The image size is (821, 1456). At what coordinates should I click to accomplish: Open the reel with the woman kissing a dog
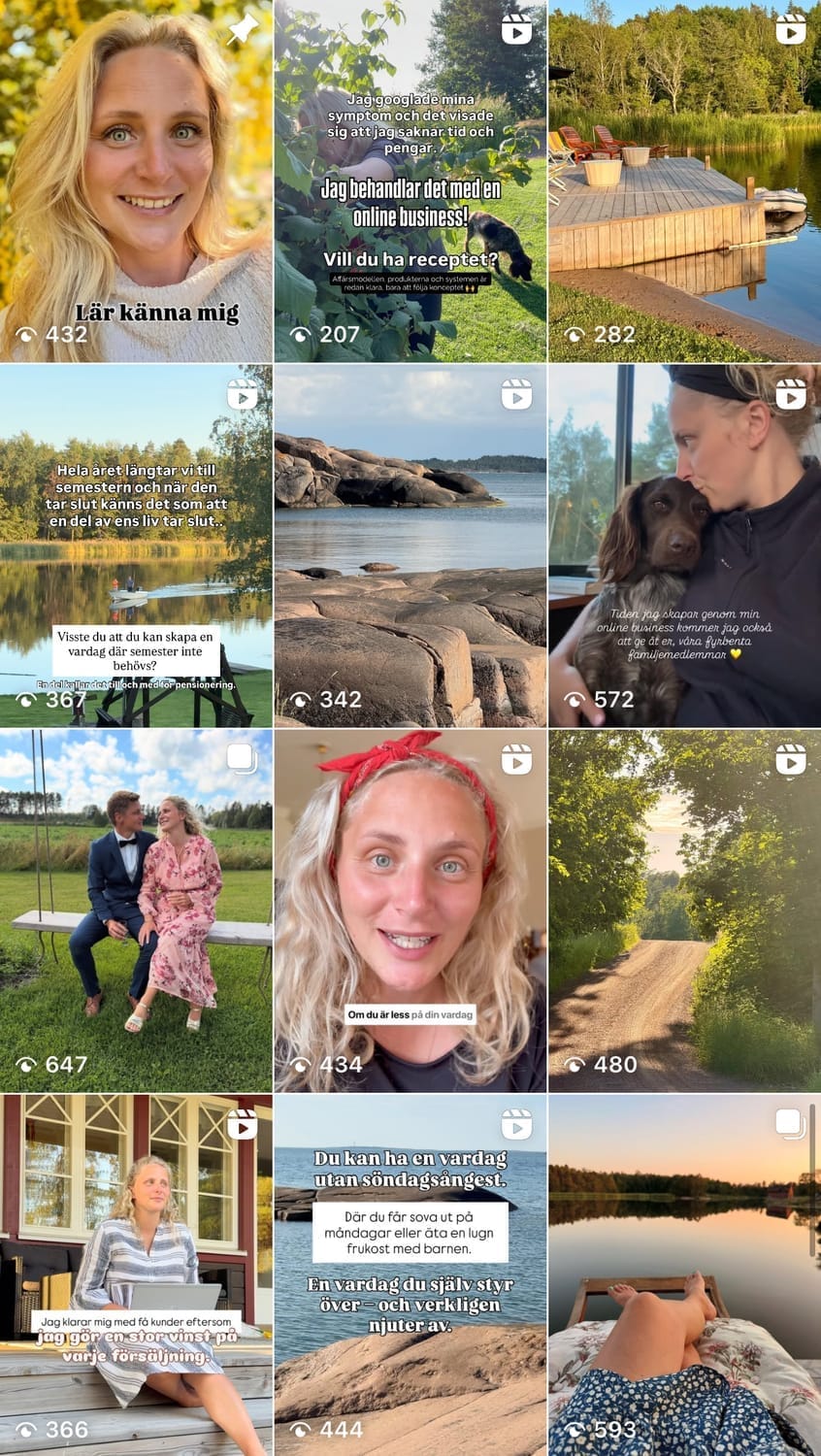pos(684,546)
